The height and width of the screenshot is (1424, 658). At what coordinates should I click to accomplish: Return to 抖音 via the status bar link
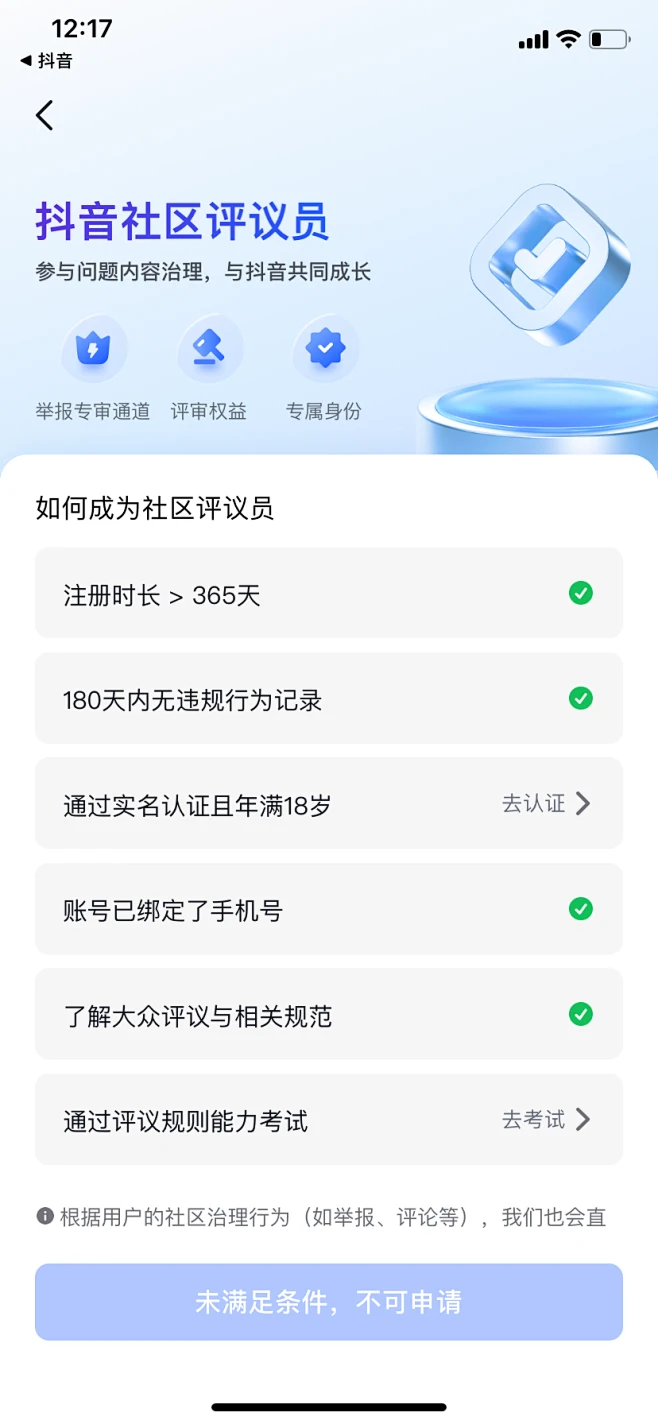pos(47,60)
